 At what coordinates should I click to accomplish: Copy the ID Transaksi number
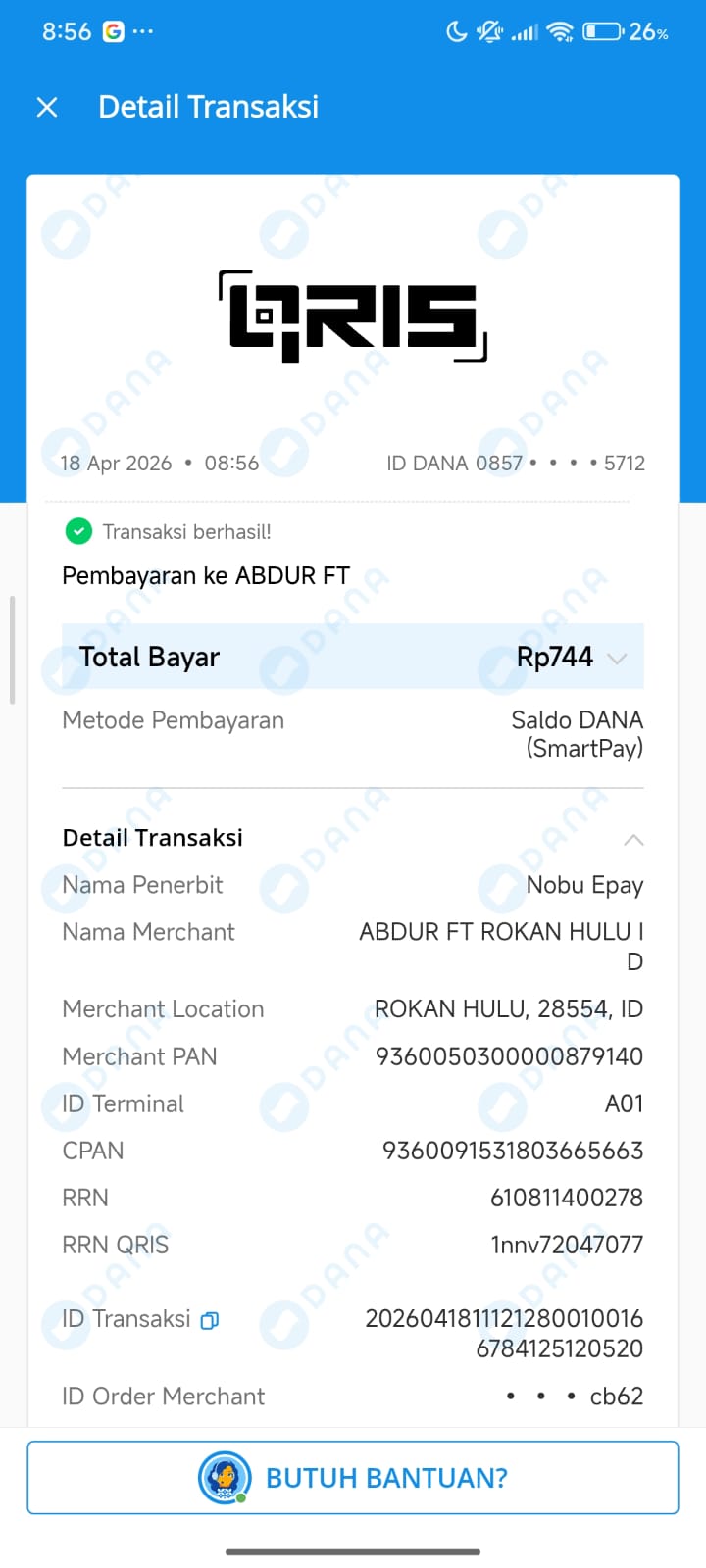click(x=209, y=1321)
